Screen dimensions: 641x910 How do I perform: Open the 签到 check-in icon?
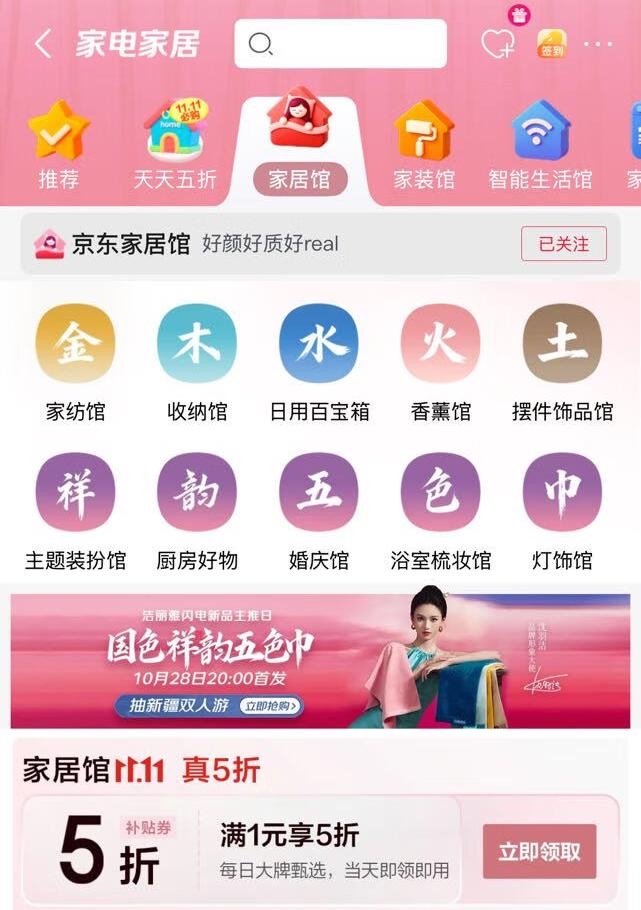[551, 43]
